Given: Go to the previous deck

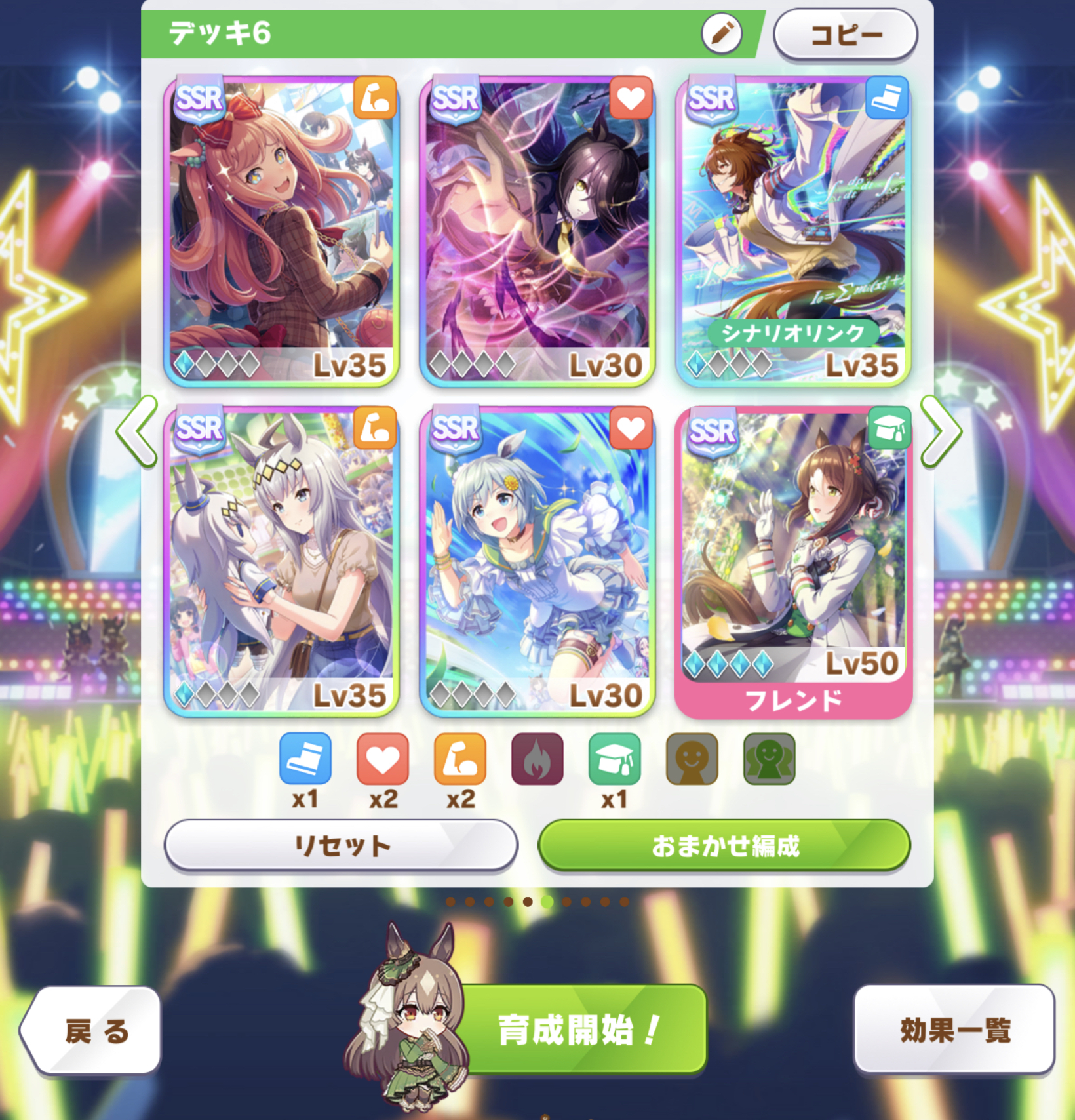Looking at the screenshot, I should pos(138,431).
